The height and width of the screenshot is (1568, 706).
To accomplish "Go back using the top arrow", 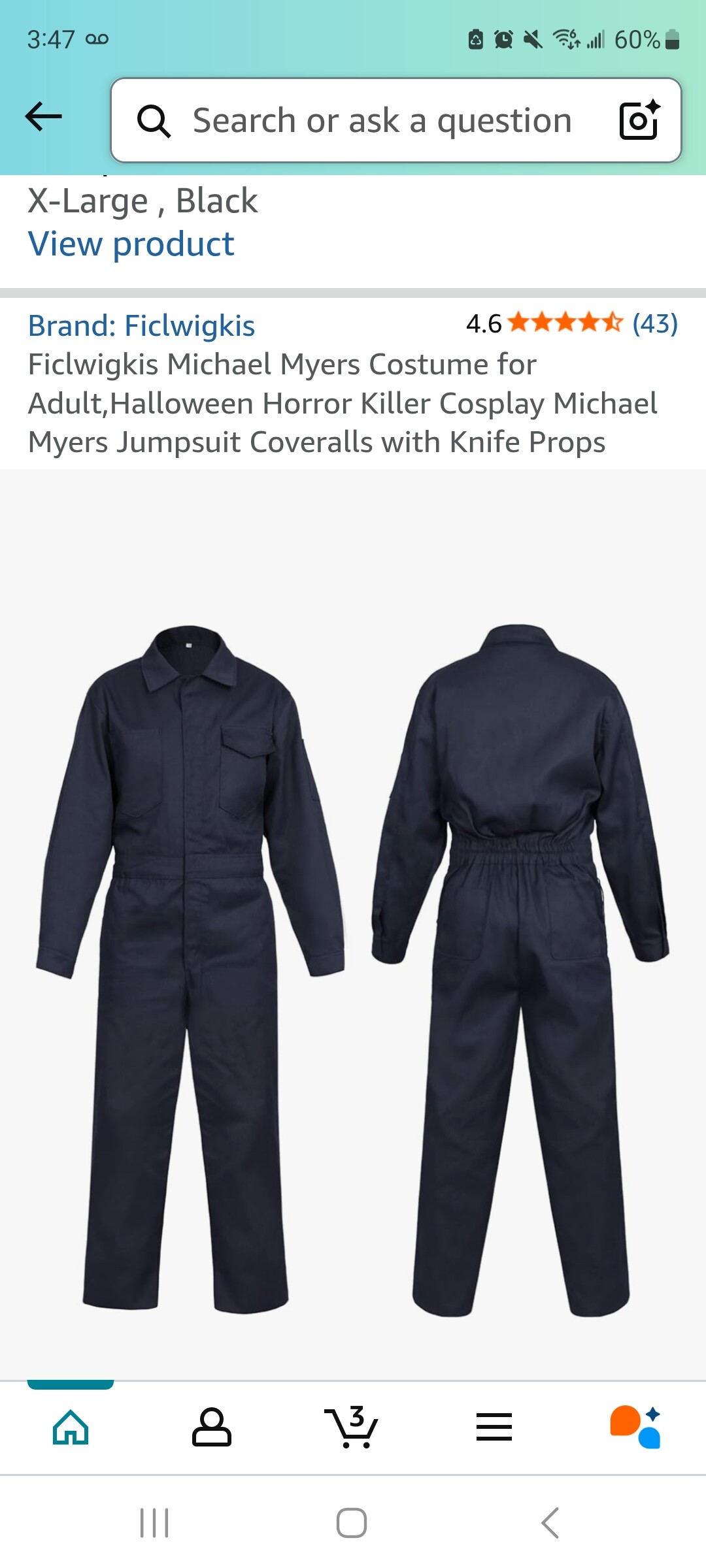I will point(44,118).
